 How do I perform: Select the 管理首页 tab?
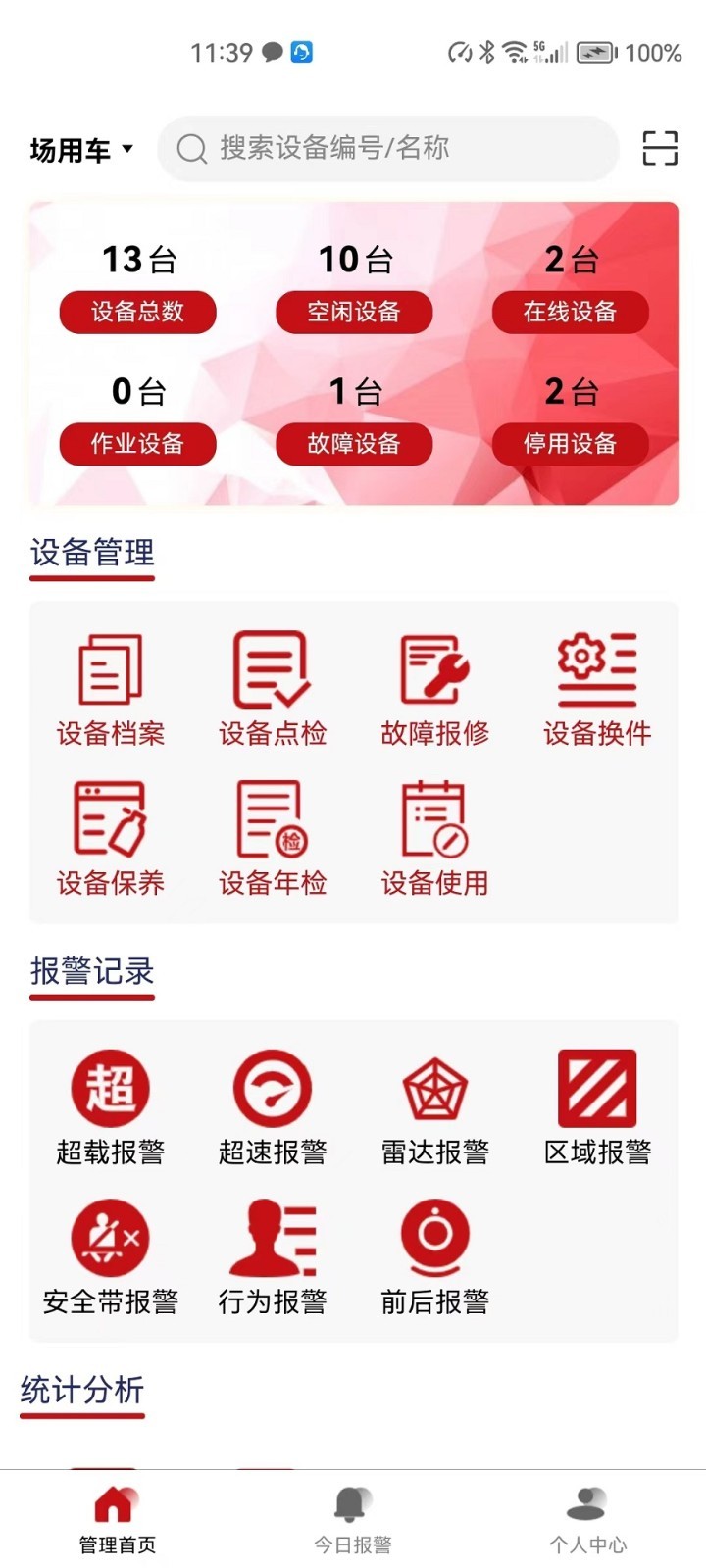click(118, 1520)
